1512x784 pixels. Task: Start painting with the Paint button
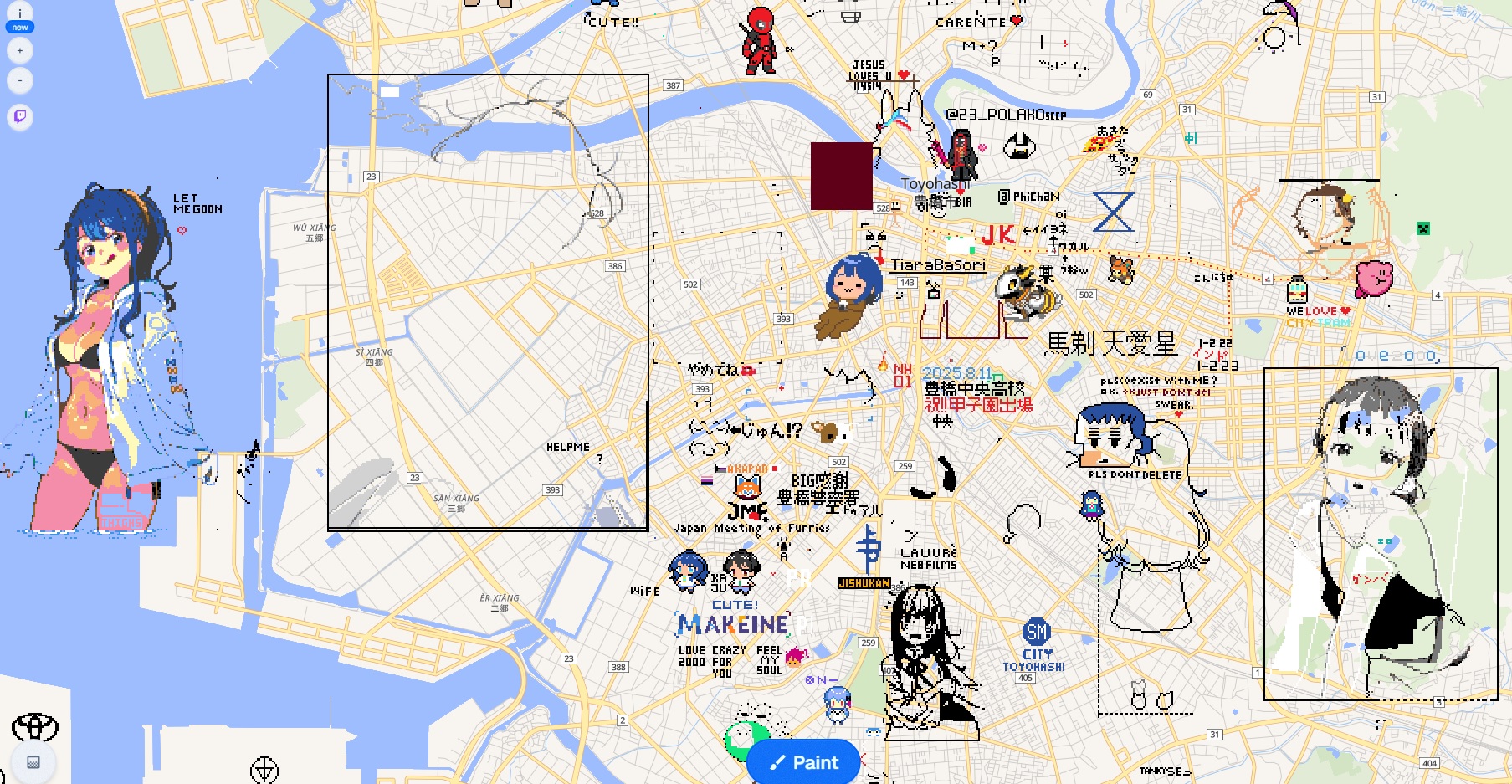803,762
